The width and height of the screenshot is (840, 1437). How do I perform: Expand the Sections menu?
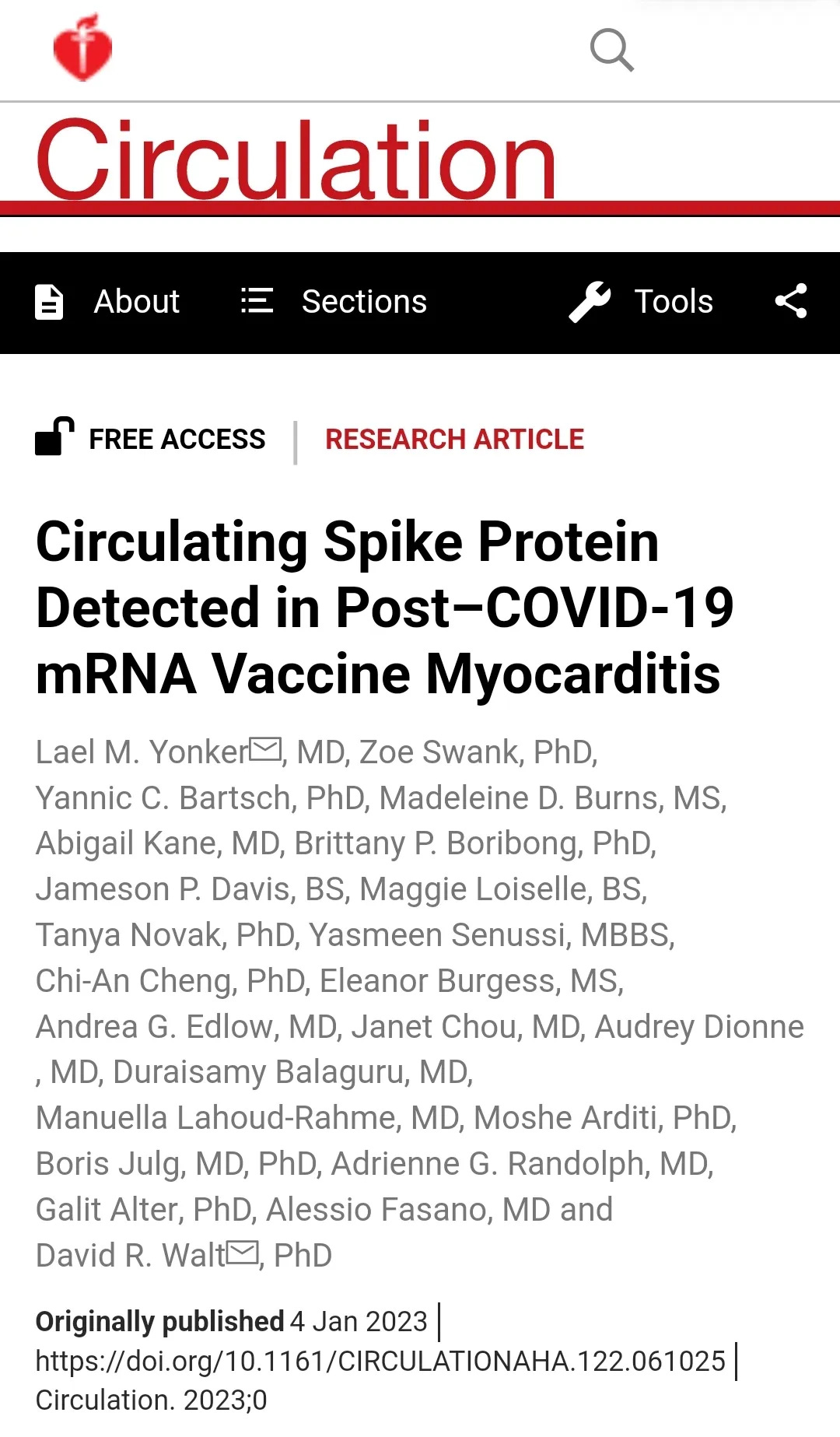(334, 302)
